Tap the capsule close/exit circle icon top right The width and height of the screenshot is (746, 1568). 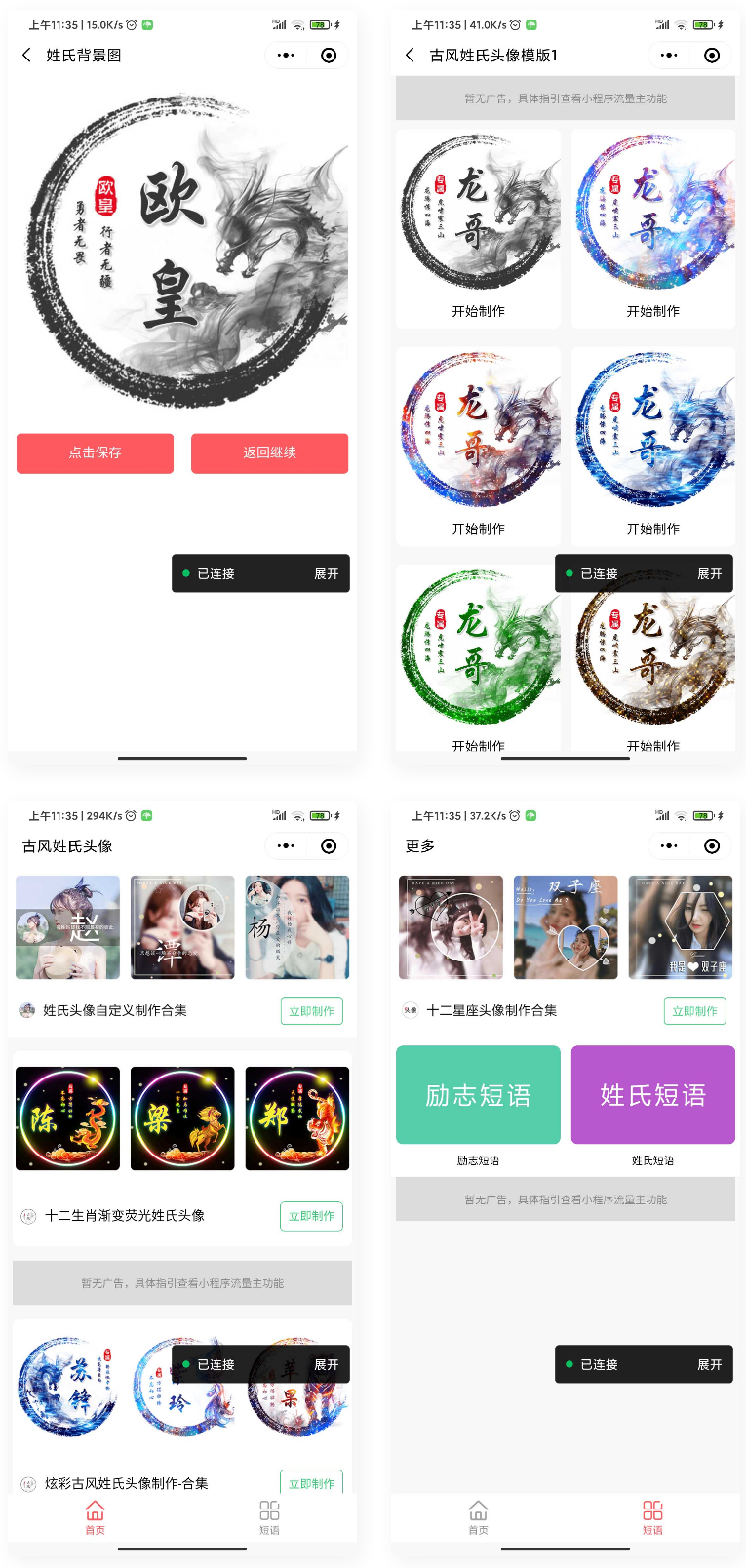[x=328, y=56]
